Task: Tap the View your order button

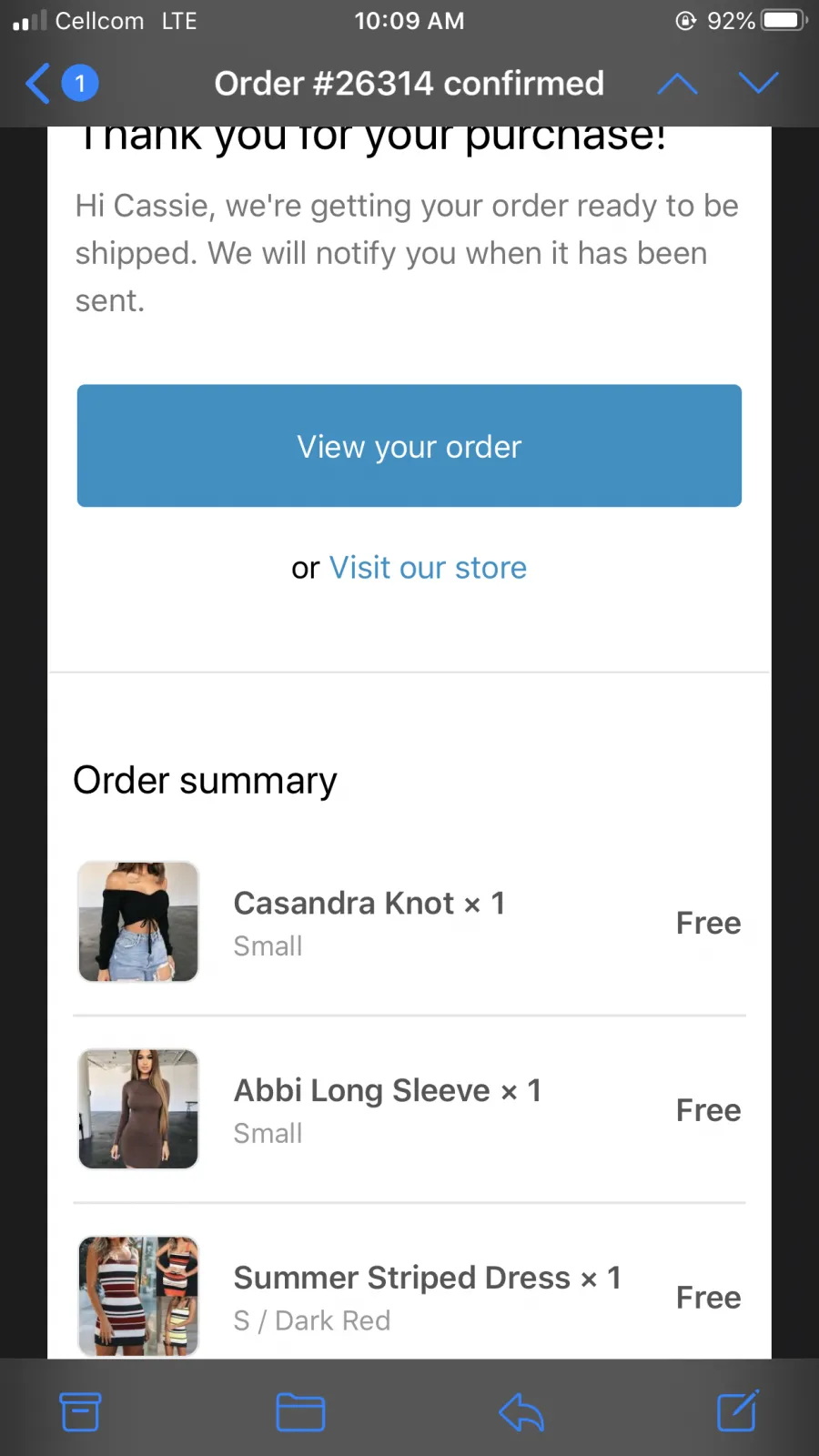Action: tap(409, 446)
